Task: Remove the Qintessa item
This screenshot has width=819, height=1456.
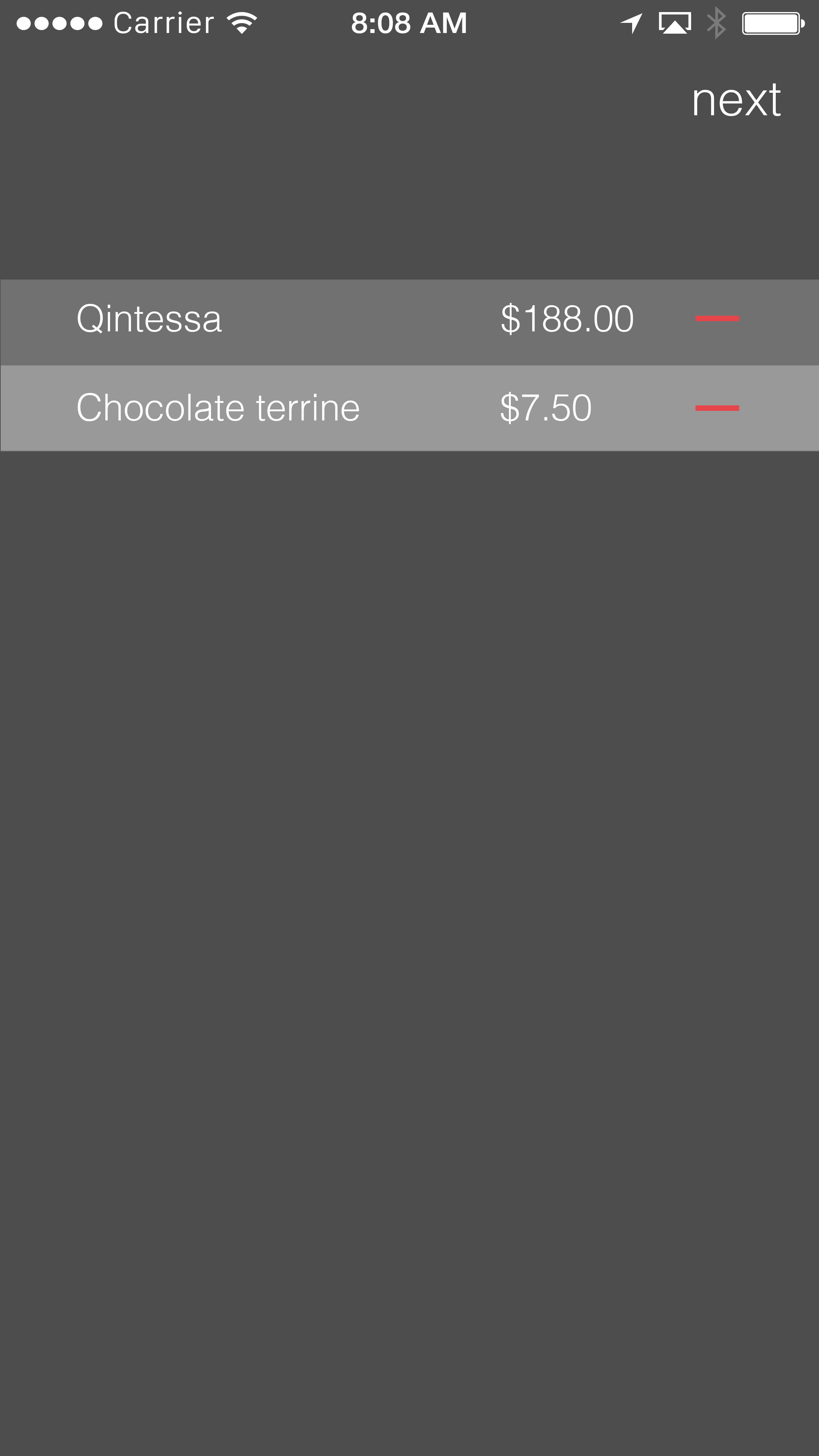Action: pyautogui.click(x=717, y=319)
